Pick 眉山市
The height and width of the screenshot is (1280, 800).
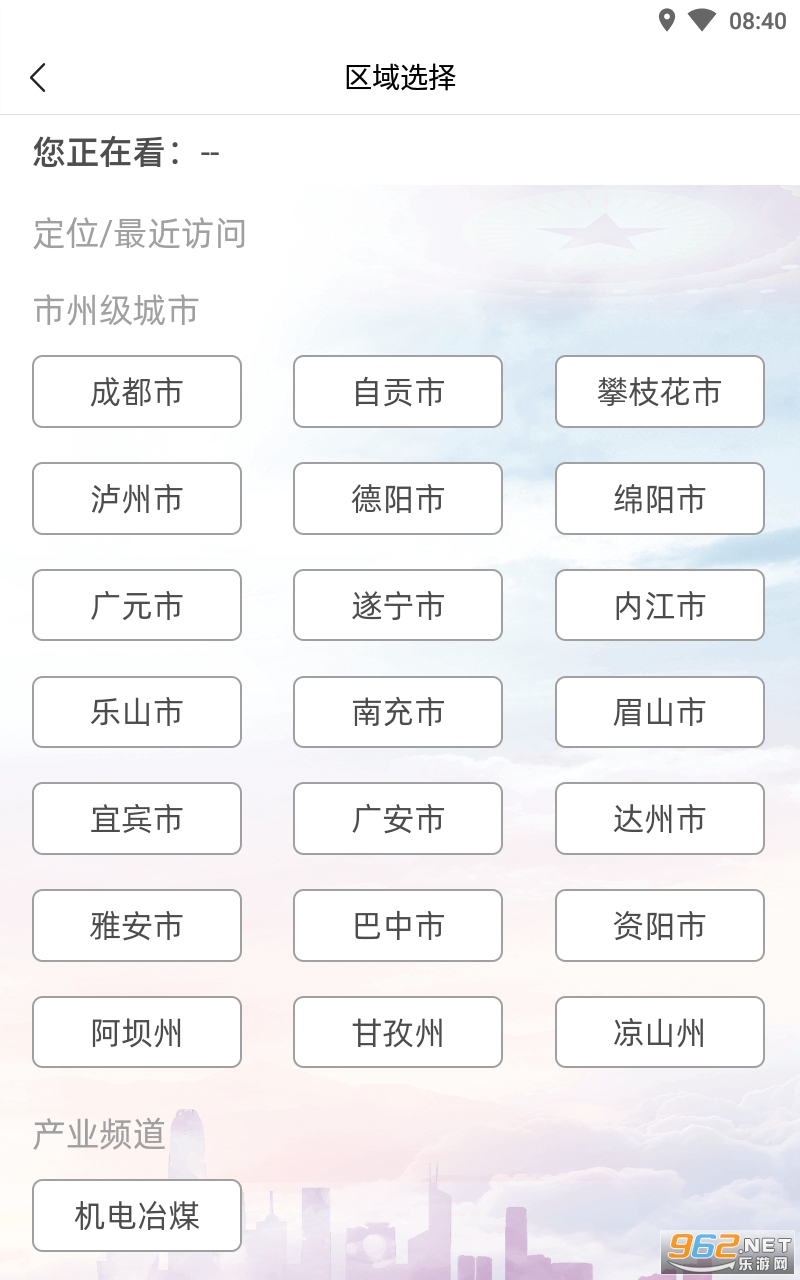coord(659,712)
